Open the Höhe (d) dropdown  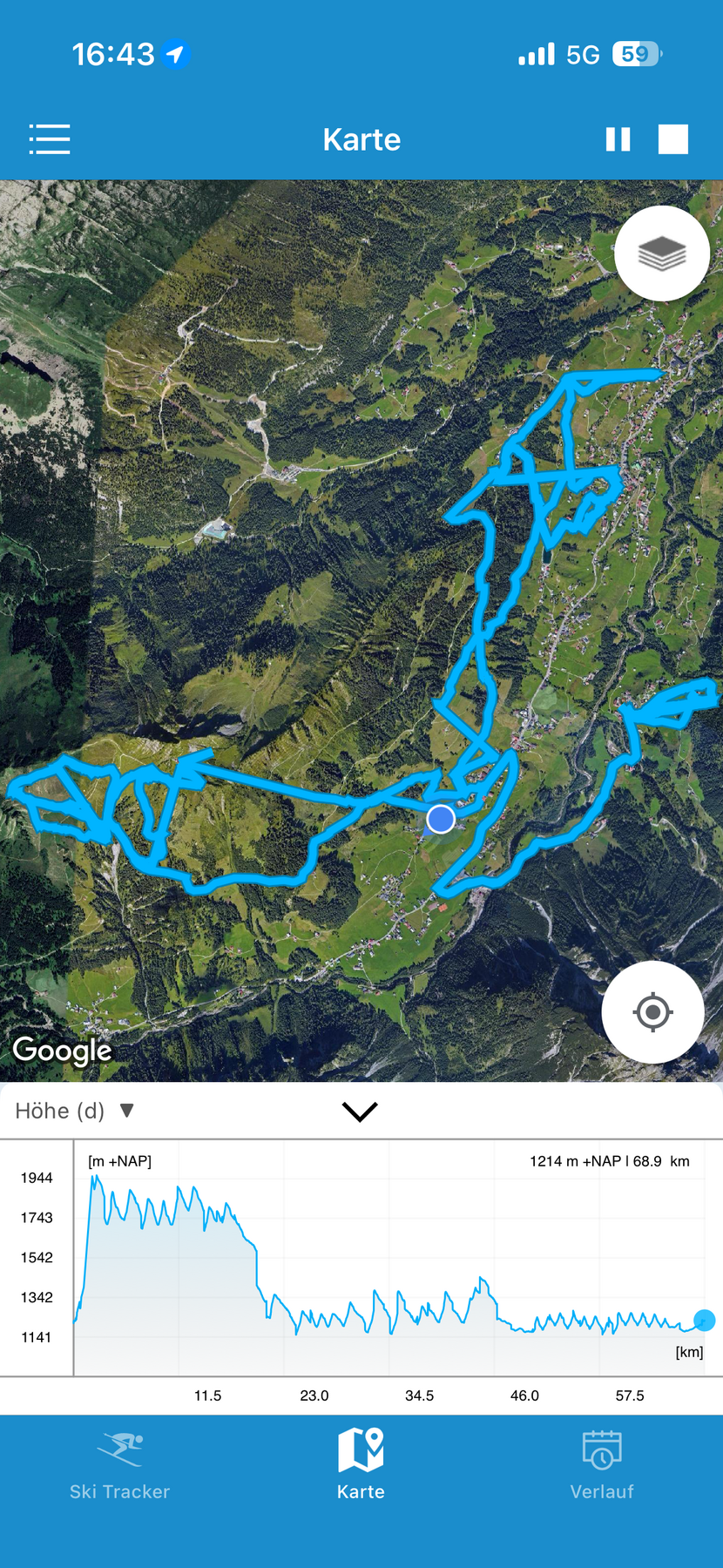coord(75,1111)
